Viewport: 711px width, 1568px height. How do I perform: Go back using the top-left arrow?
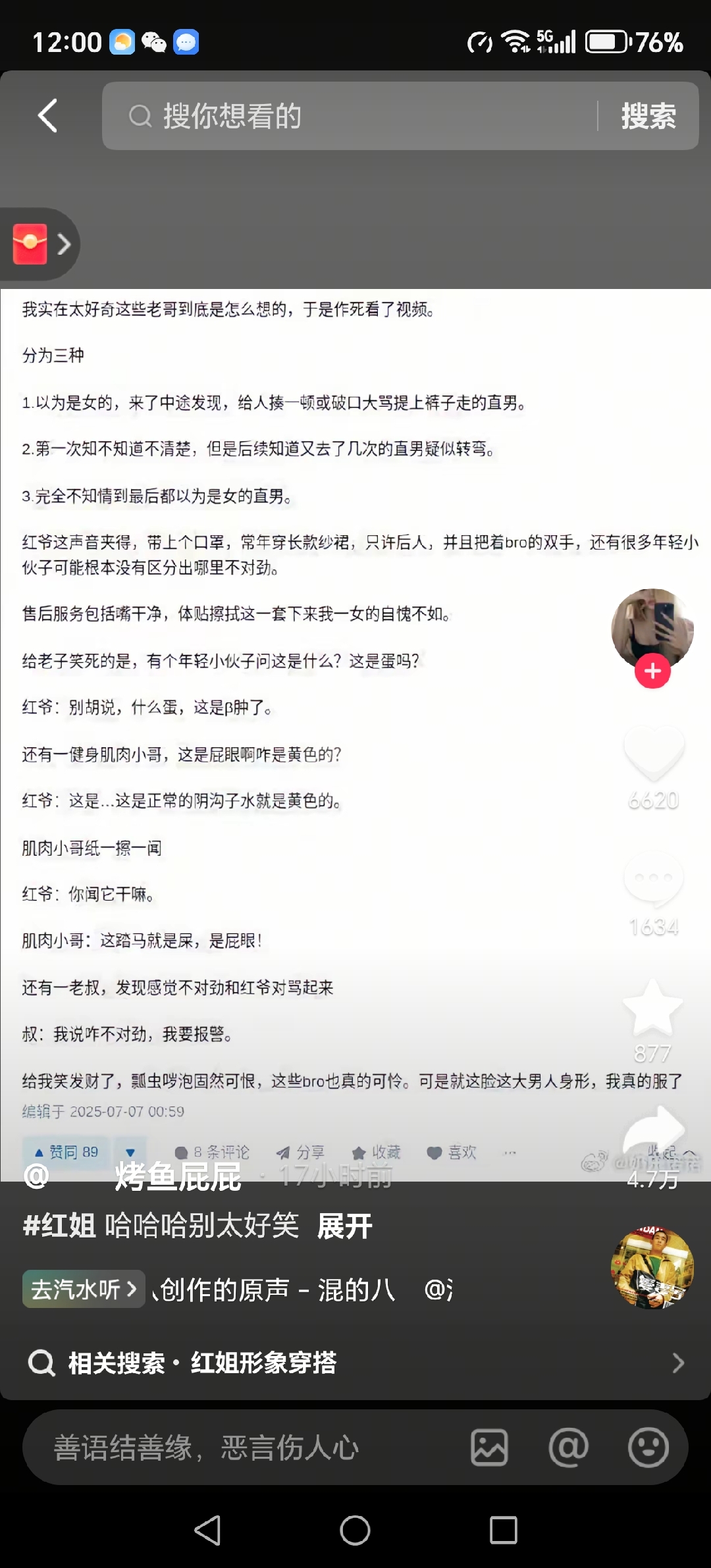pos(47,116)
